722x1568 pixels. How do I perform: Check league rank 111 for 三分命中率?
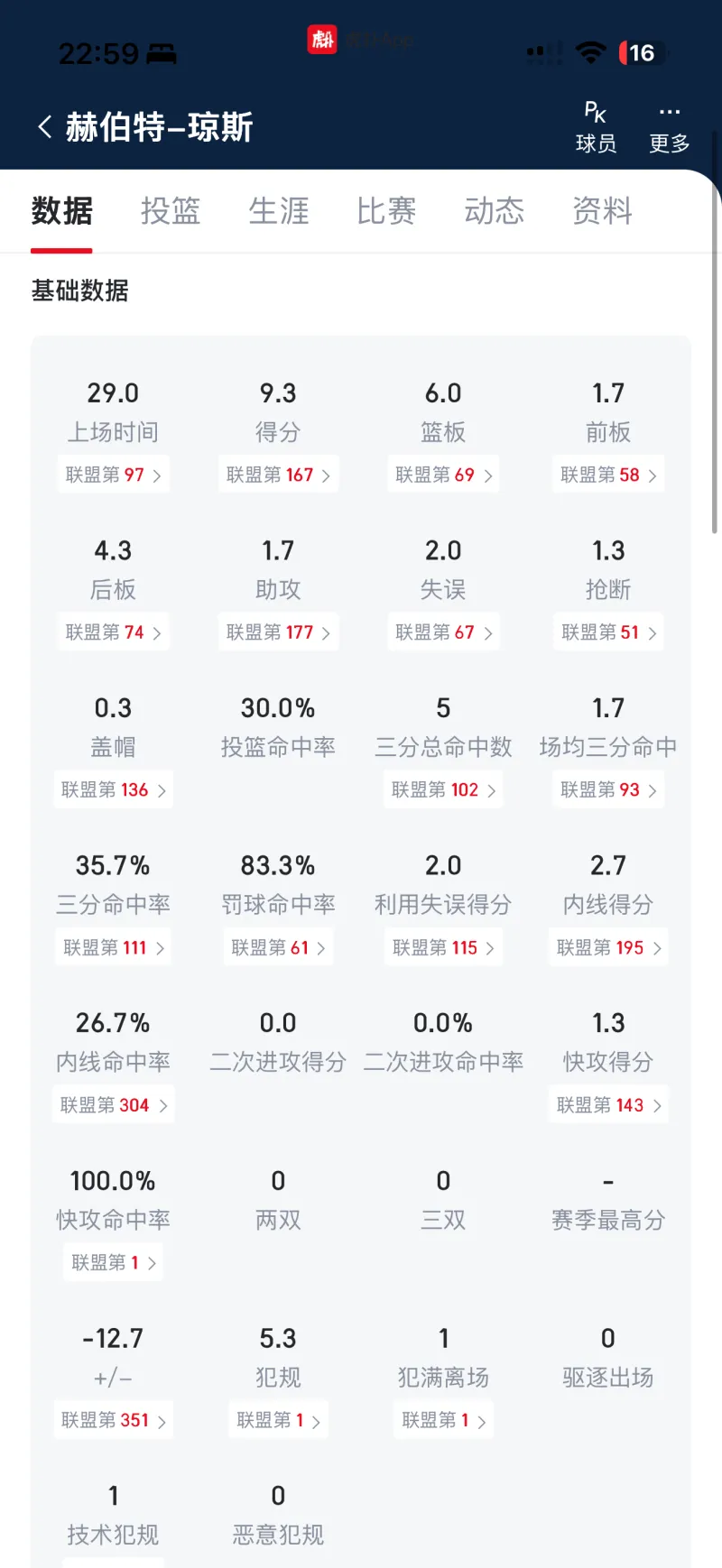click(x=113, y=947)
